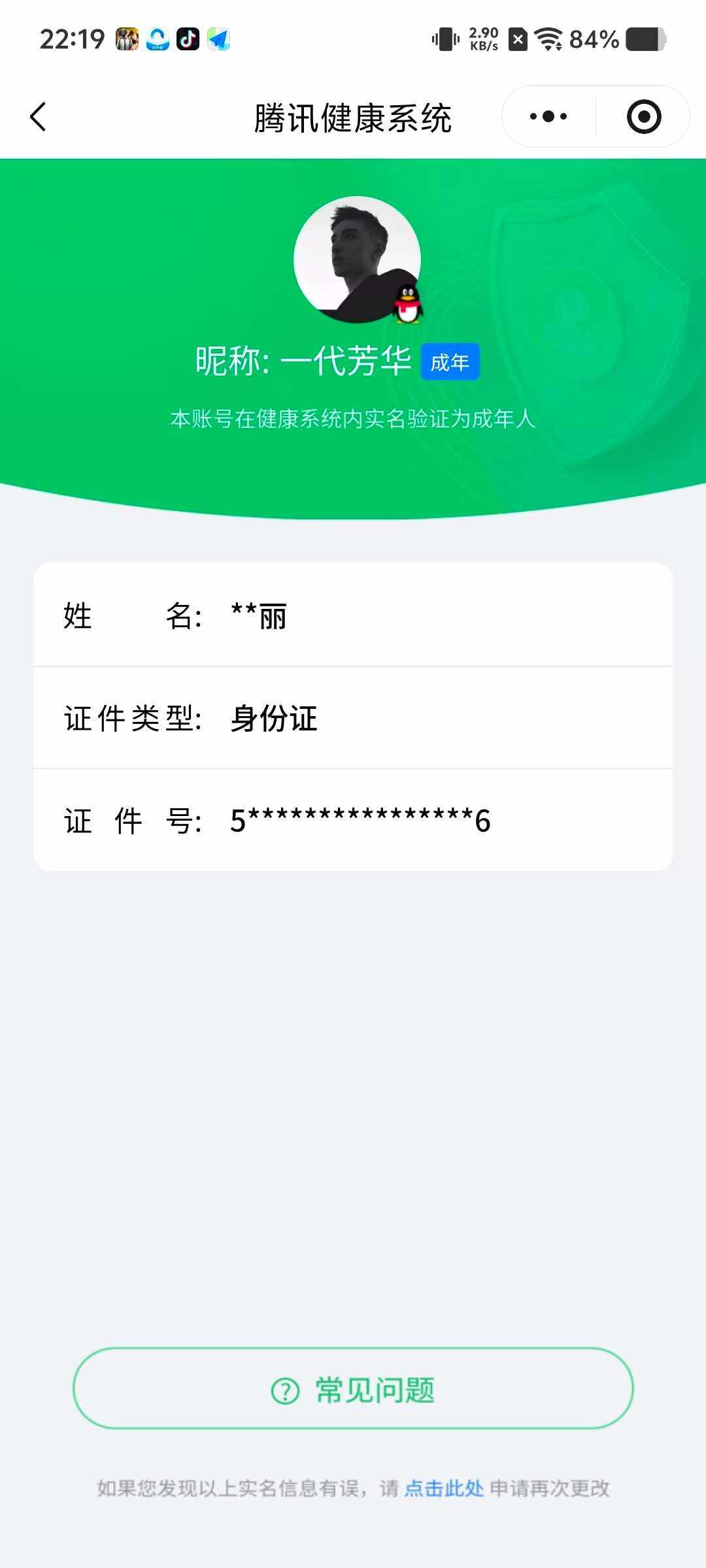Tap the battery indicator showing 84%
The width and height of the screenshot is (706, 1568).
pyautogui.click(x=643, y=39)
